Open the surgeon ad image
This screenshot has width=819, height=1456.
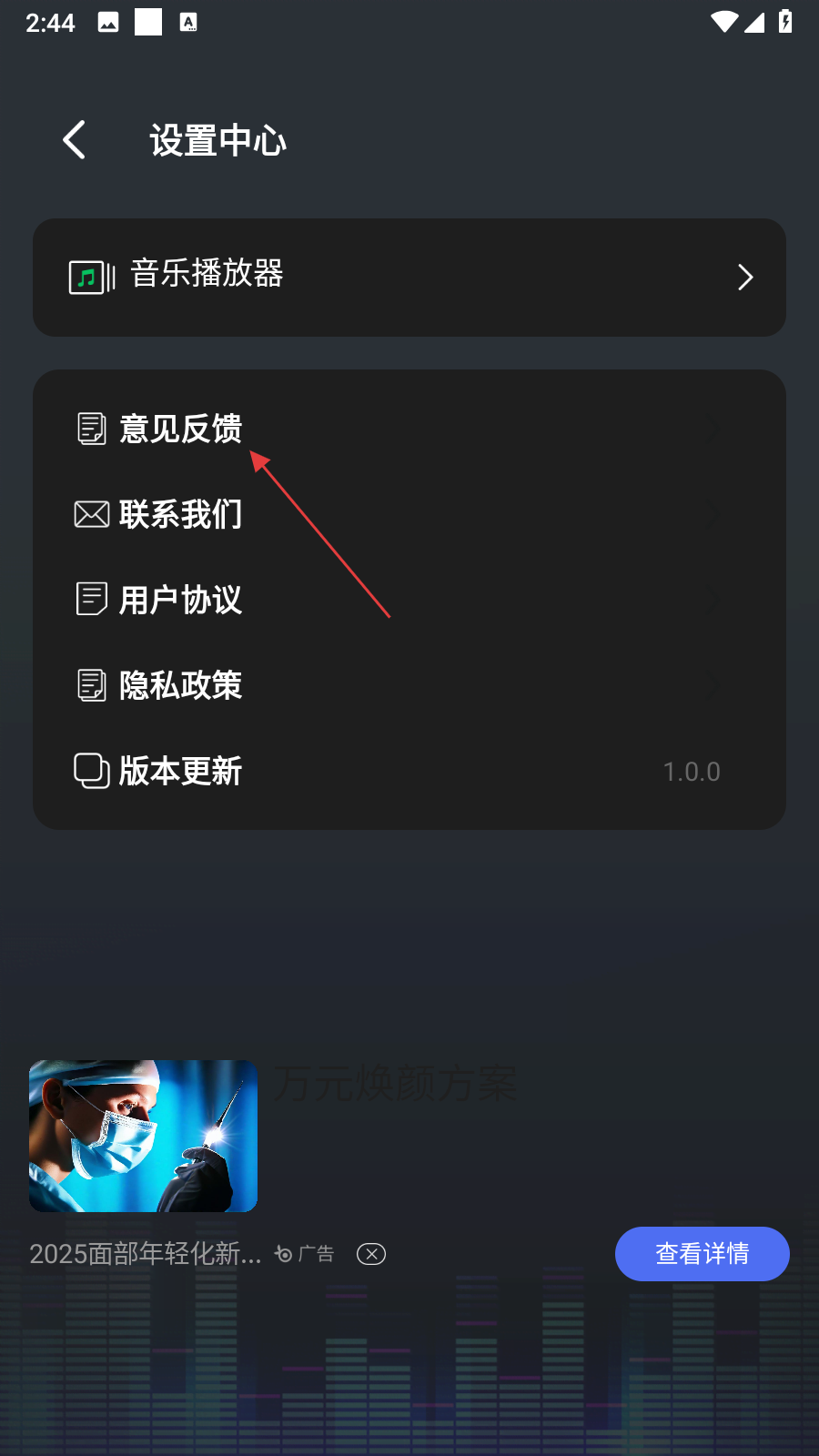point(144,1136)
